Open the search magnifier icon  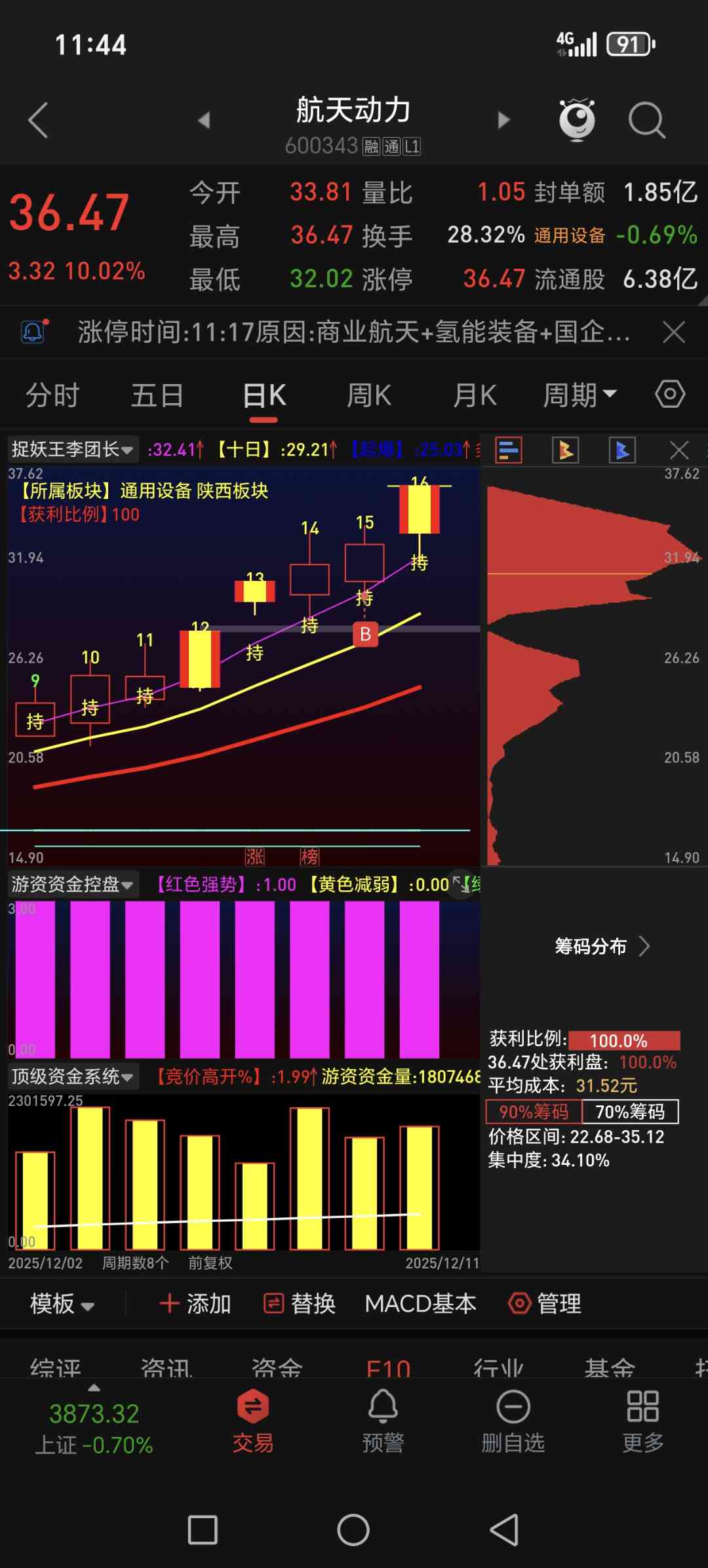pyautogui.click(x=646, y=120)
